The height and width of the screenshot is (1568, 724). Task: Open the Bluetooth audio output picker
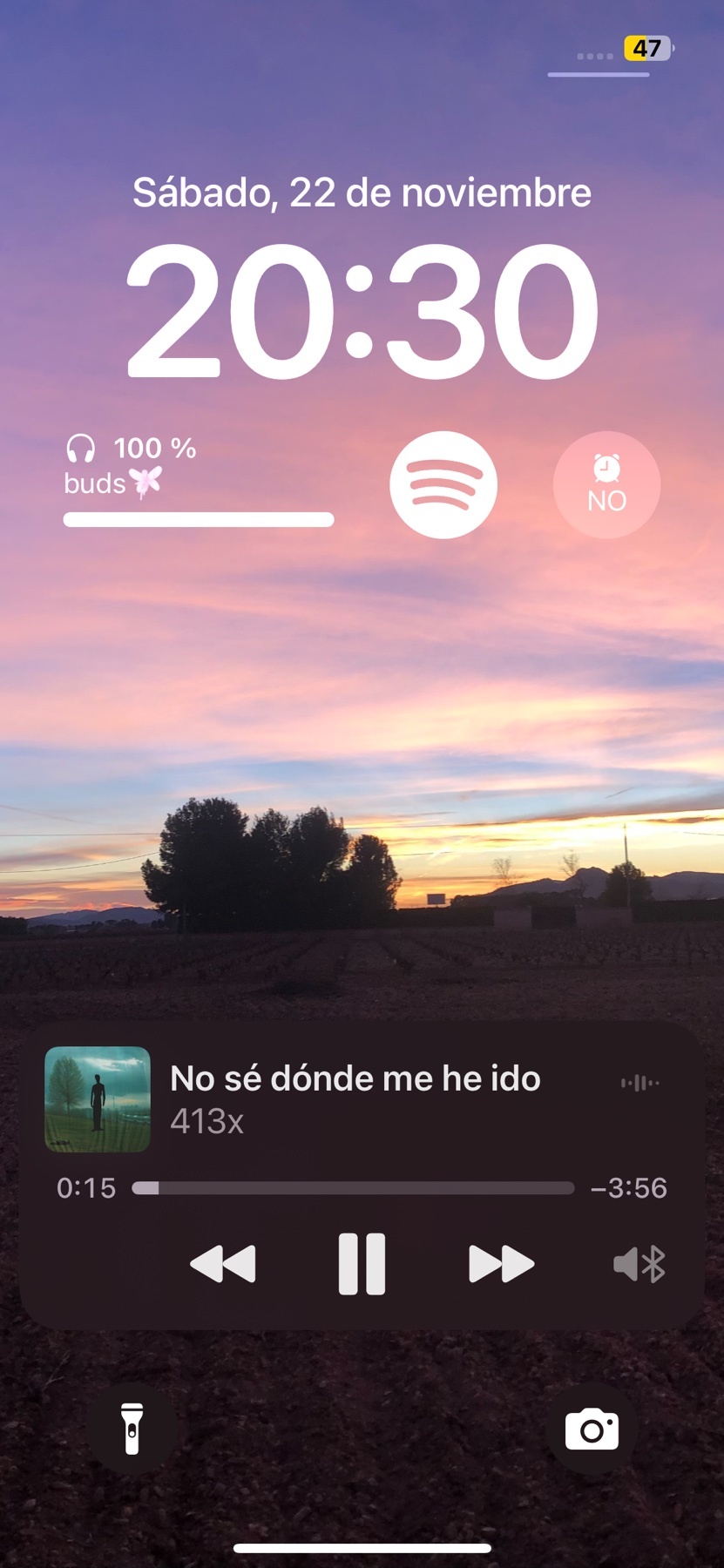coord(639,1264)
